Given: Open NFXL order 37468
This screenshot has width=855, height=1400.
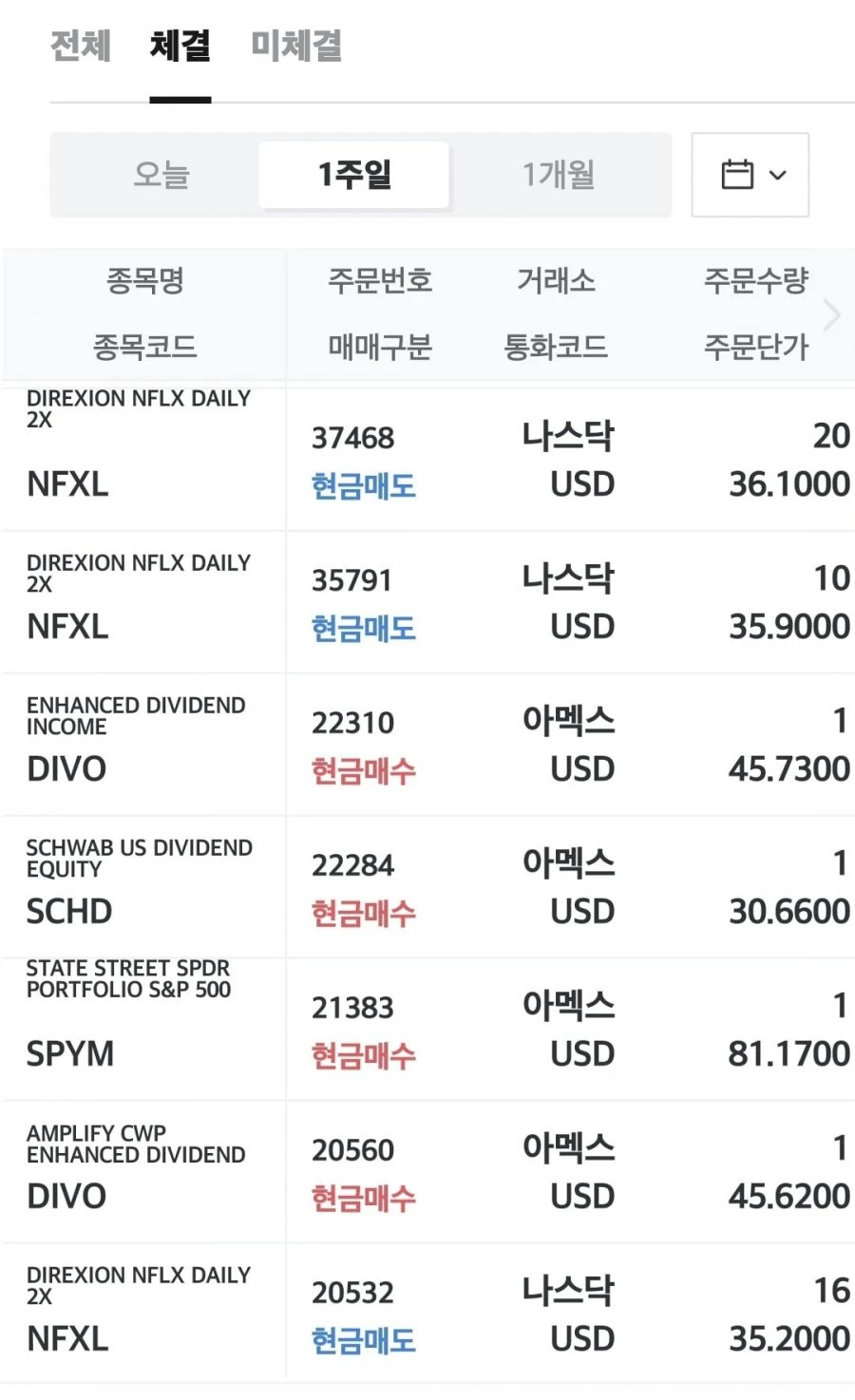Looking at the screenshot, I should 428,460.
